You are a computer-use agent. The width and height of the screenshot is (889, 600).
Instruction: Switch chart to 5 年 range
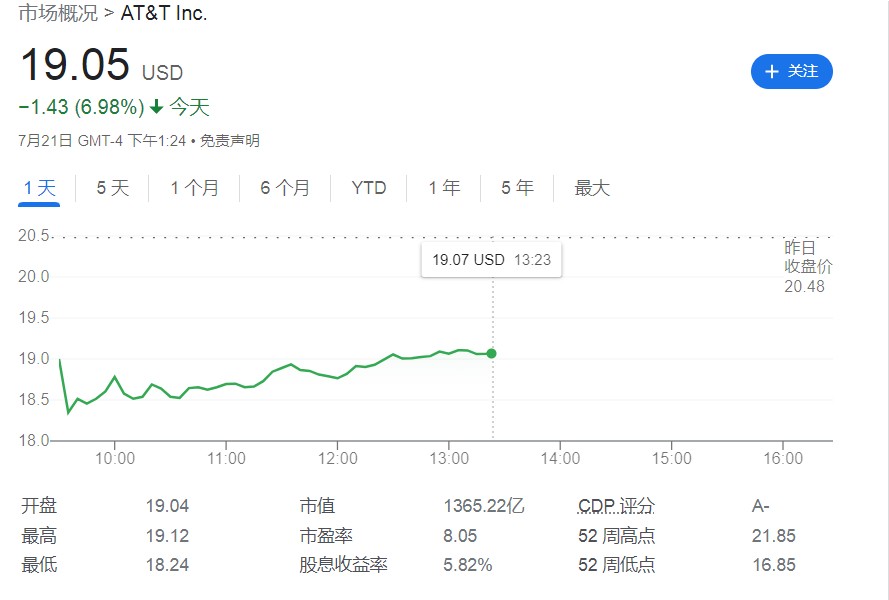517,188
